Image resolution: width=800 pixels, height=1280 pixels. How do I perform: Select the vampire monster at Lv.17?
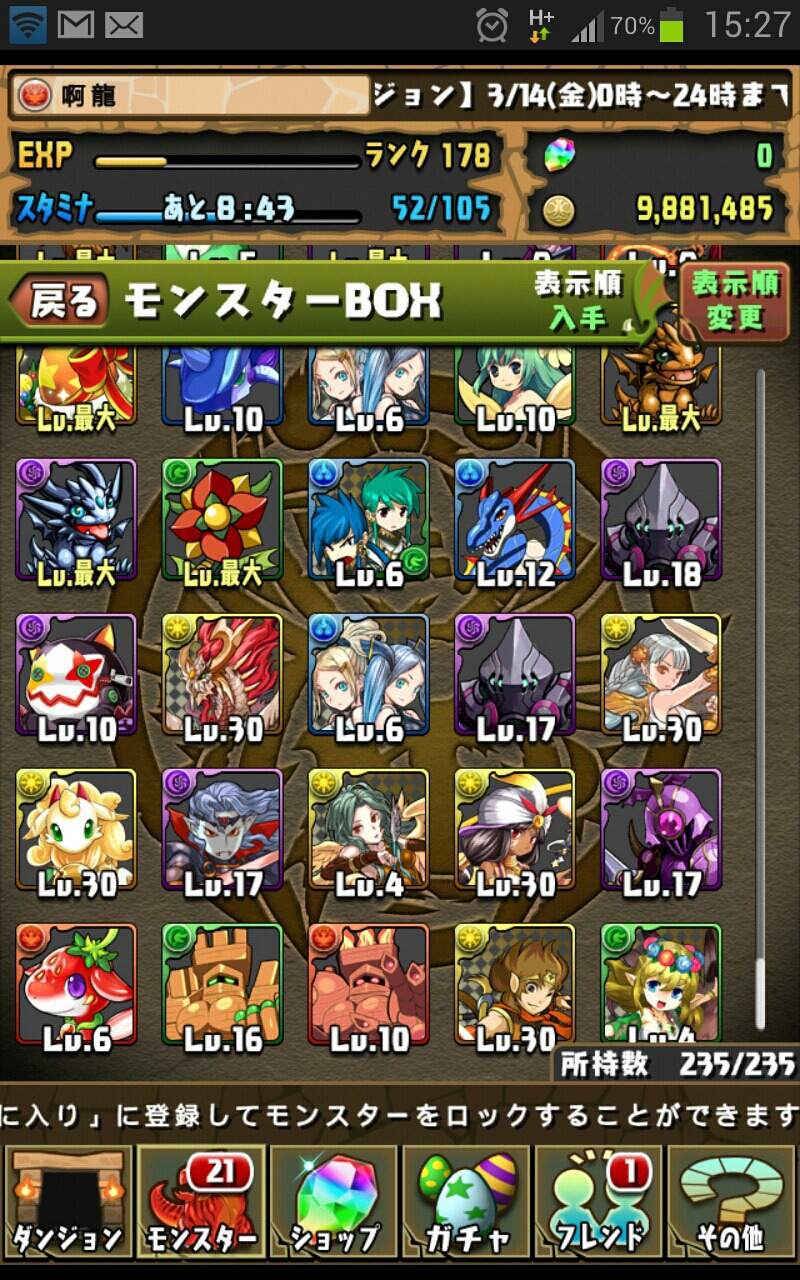tap(222, 830)
